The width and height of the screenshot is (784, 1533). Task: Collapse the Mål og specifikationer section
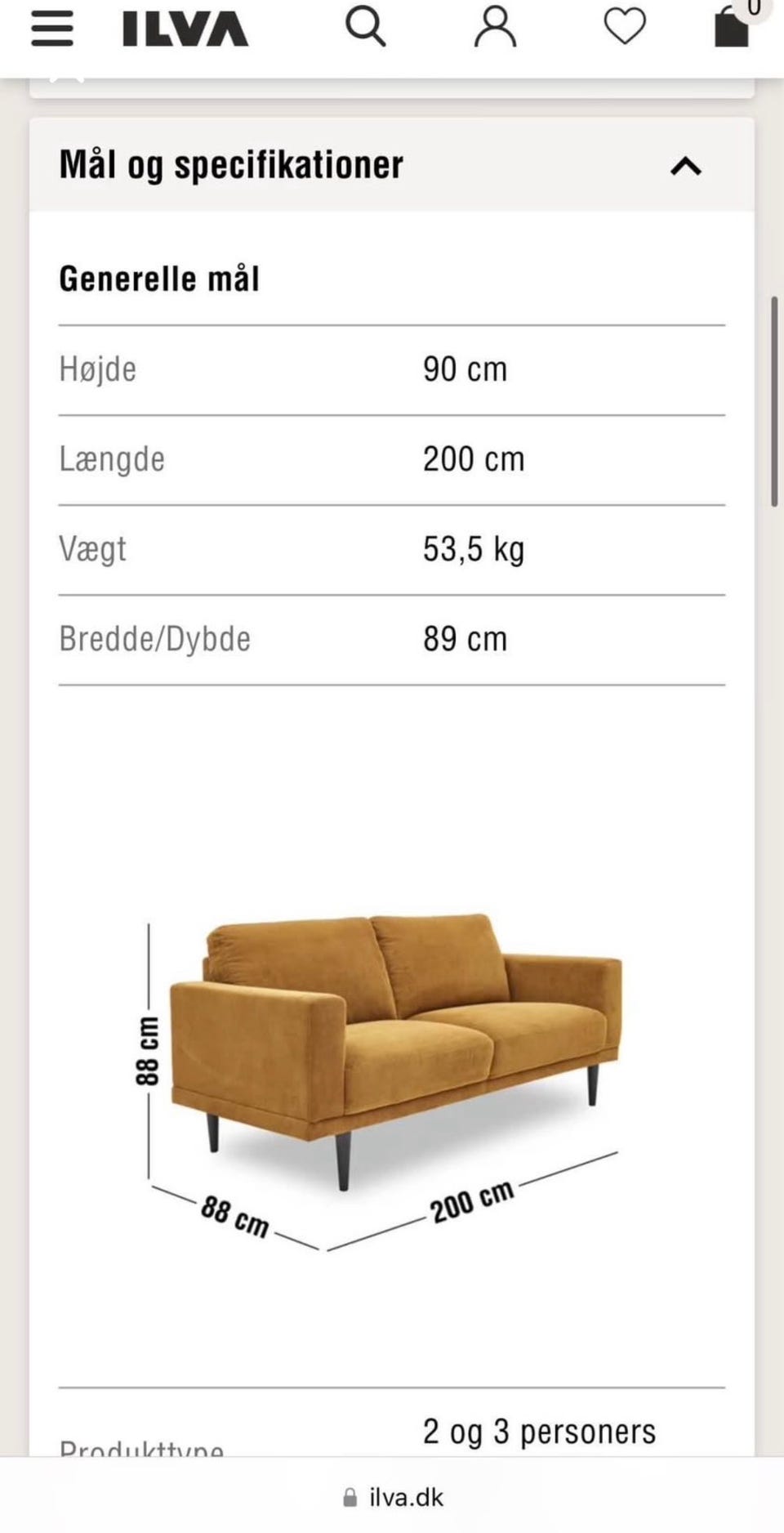click(687, 166)
